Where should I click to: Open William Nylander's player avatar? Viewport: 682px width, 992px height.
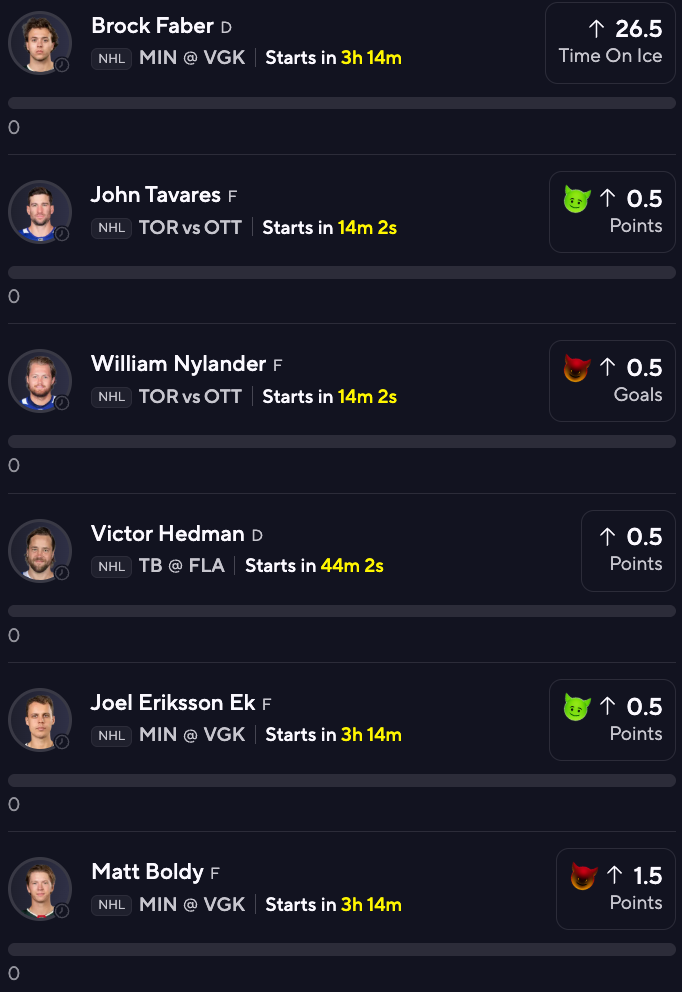pos(40,381)
